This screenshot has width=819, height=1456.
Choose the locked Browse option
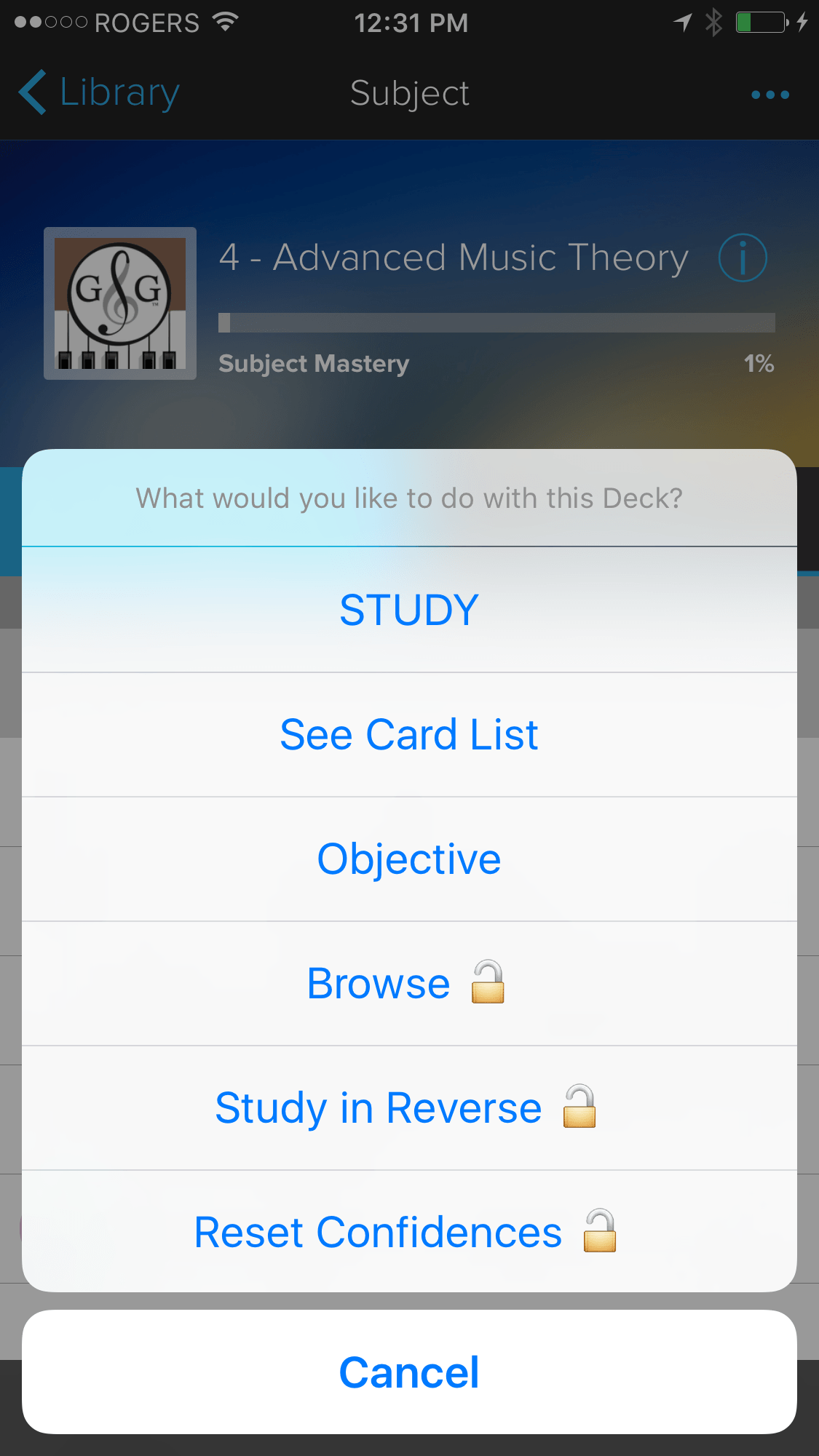pos(405,984)
